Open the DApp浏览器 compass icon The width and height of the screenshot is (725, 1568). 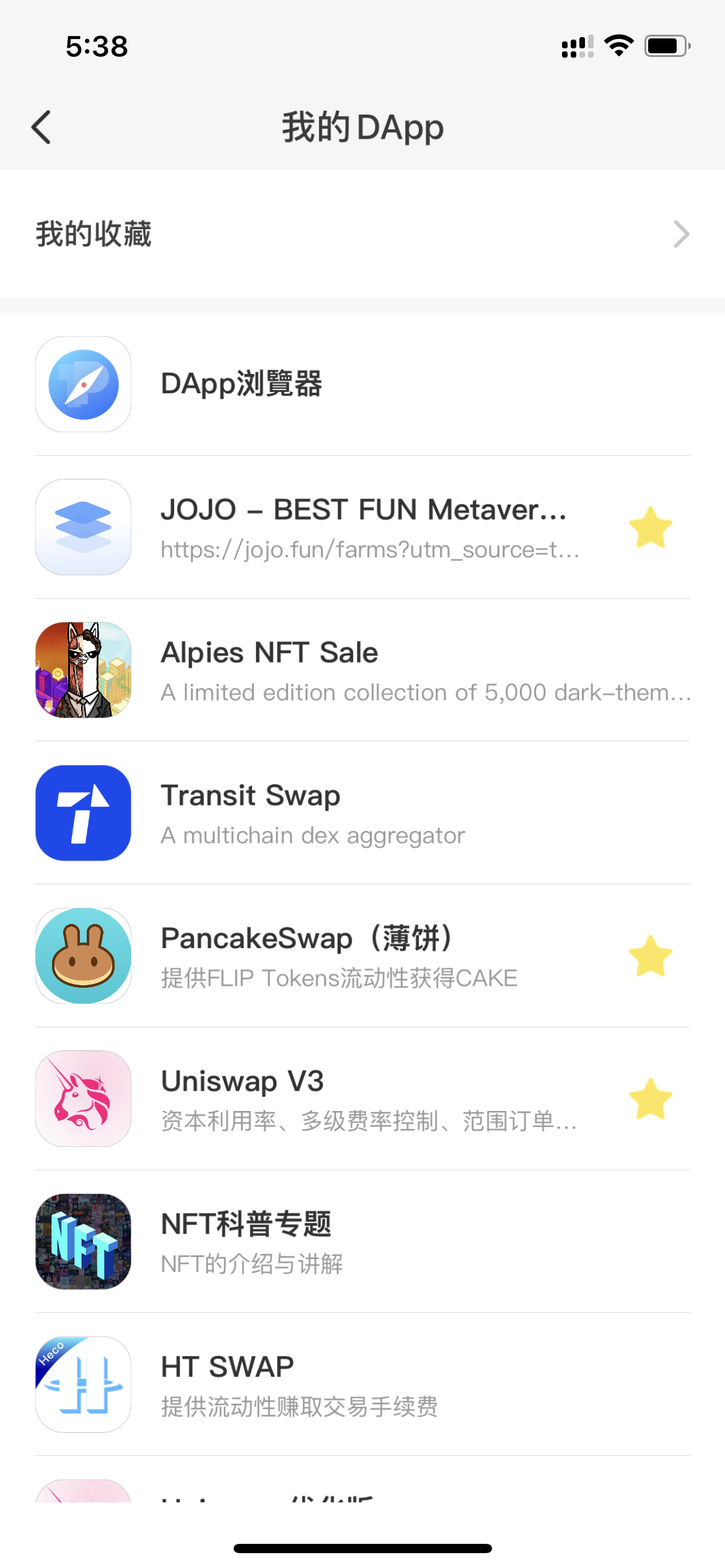coord(83,384)
